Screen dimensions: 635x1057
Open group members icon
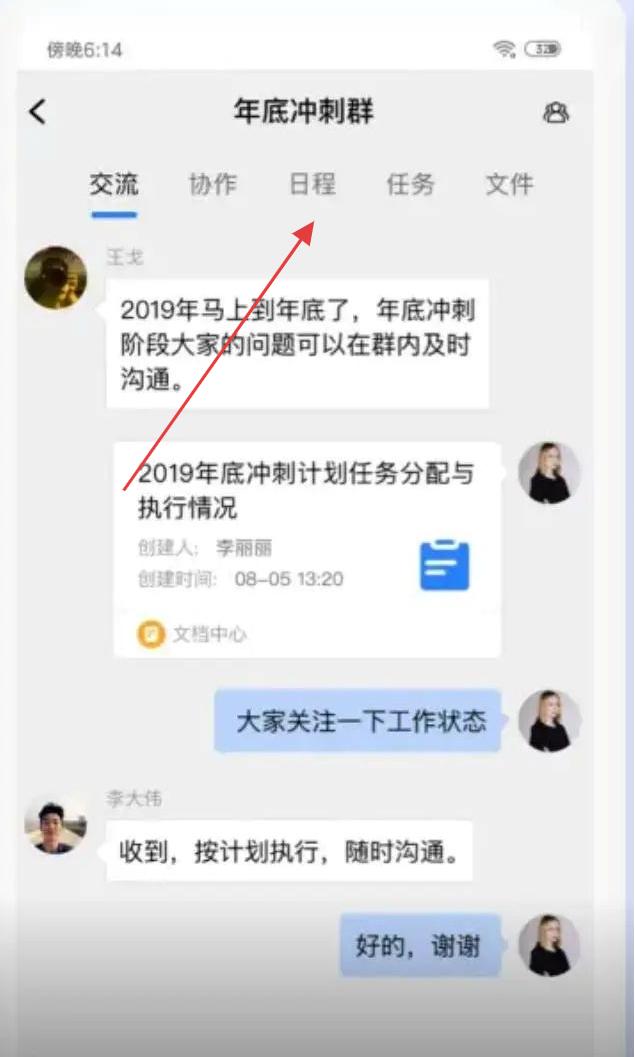(556, 112)
